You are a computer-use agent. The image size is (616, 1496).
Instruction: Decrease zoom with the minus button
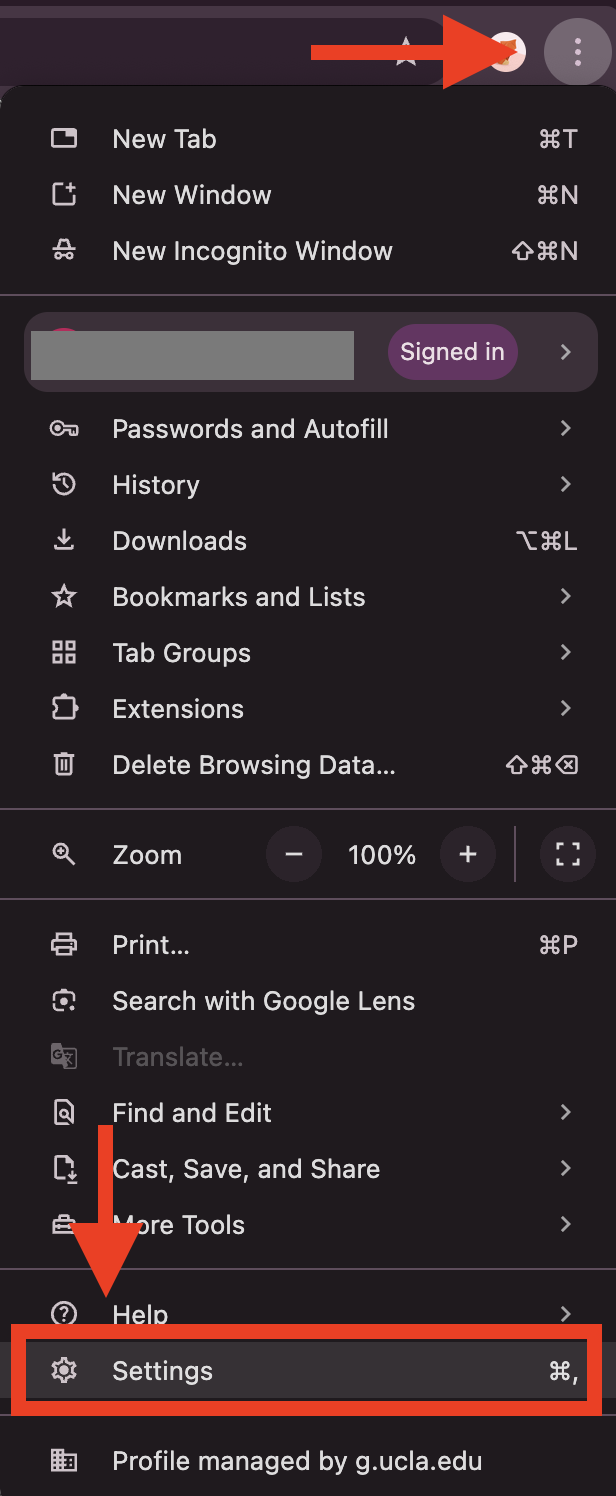pyautogui.click(x=294, y=855)
